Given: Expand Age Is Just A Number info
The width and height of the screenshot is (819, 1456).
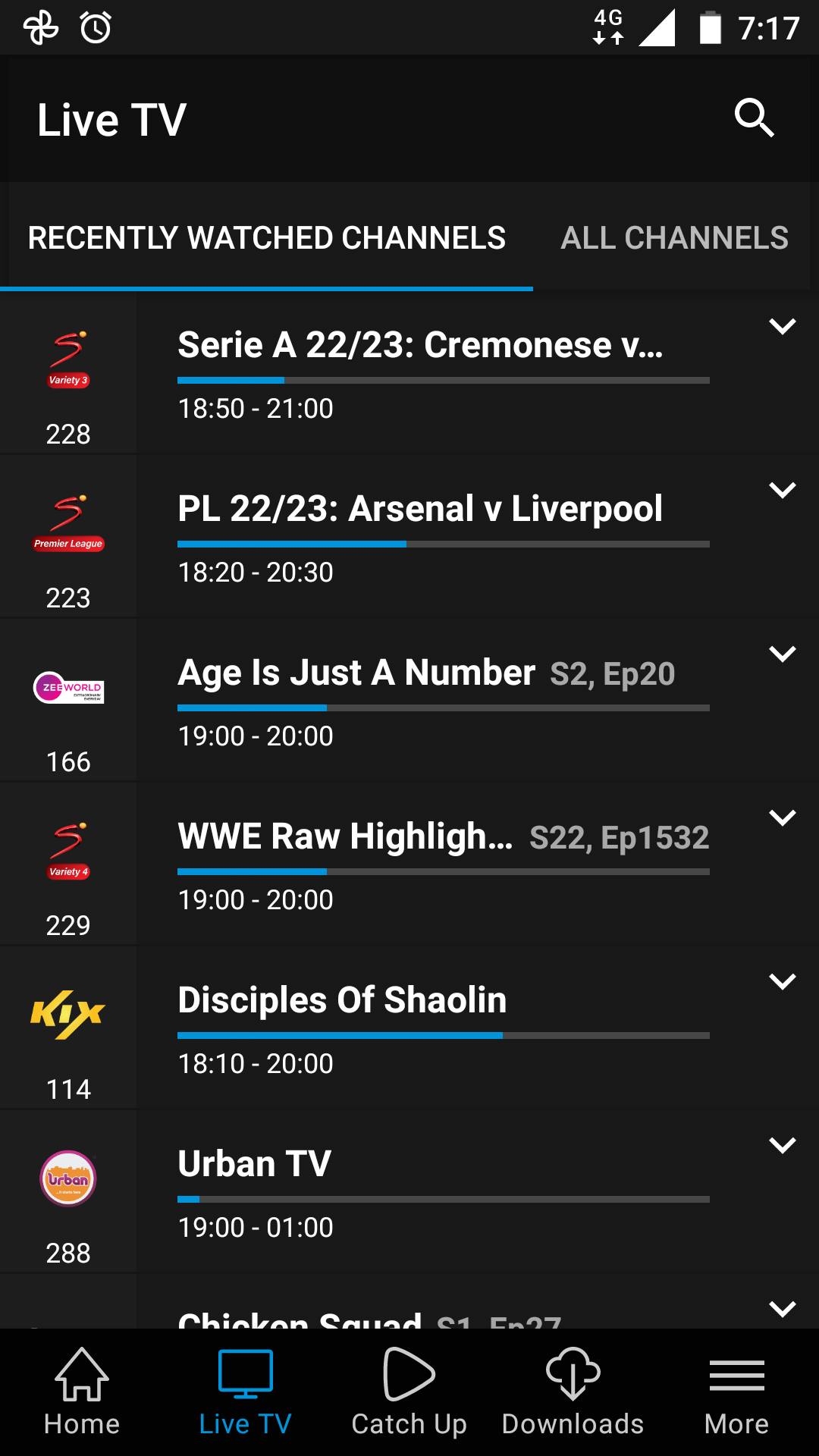Looking at the screenshot, I should point(782,654).
